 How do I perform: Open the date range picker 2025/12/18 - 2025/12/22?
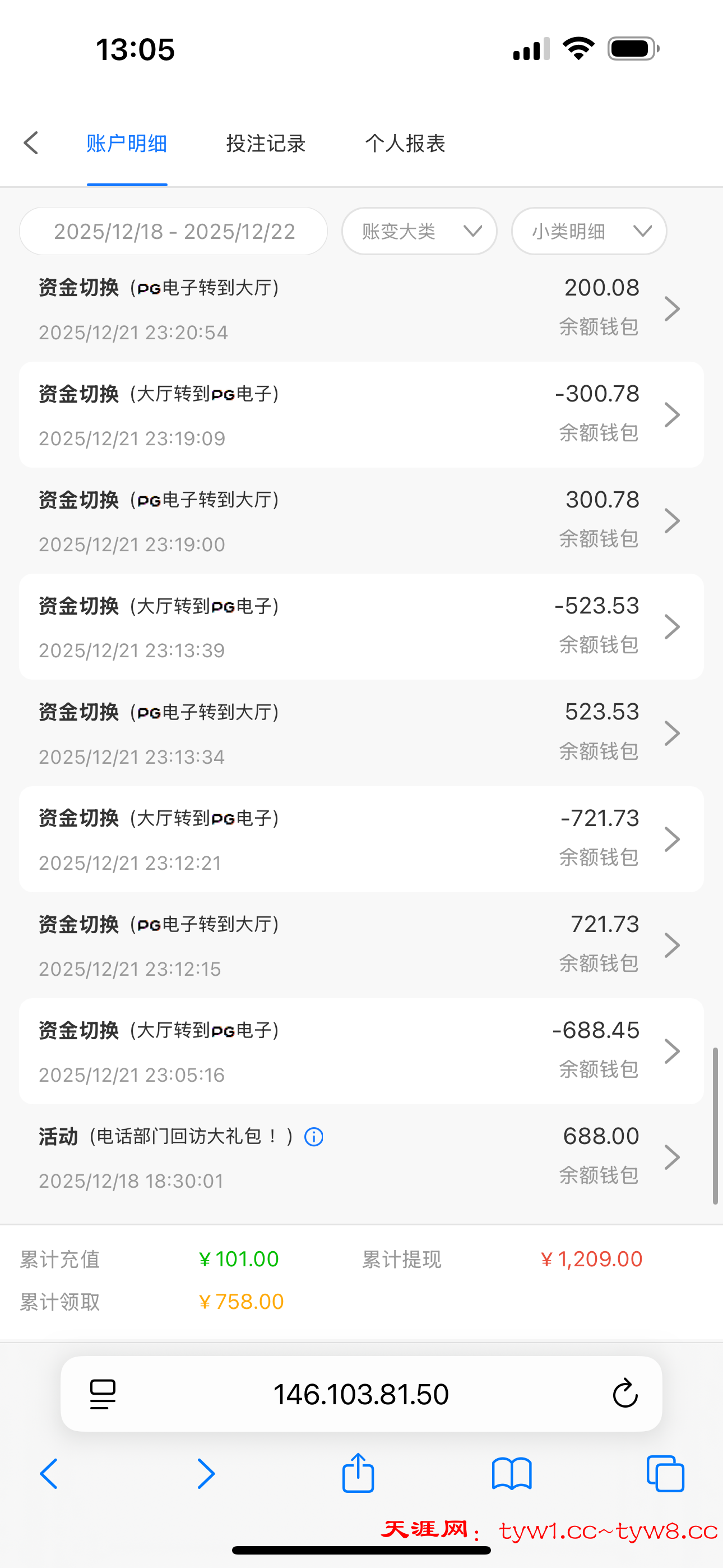pyautogui.click(x=173, y=231)
